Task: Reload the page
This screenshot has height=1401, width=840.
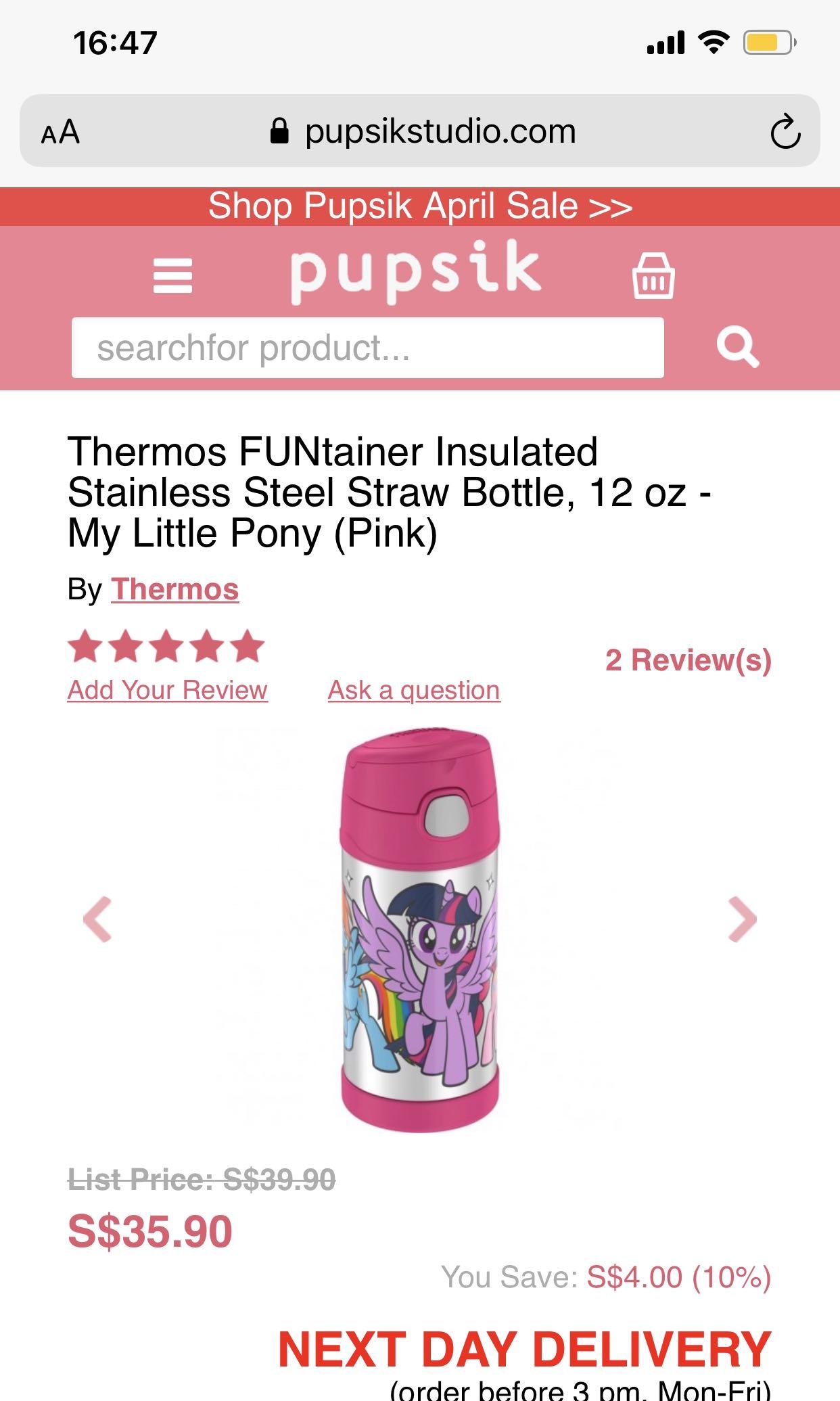Action: click(784, 130)
